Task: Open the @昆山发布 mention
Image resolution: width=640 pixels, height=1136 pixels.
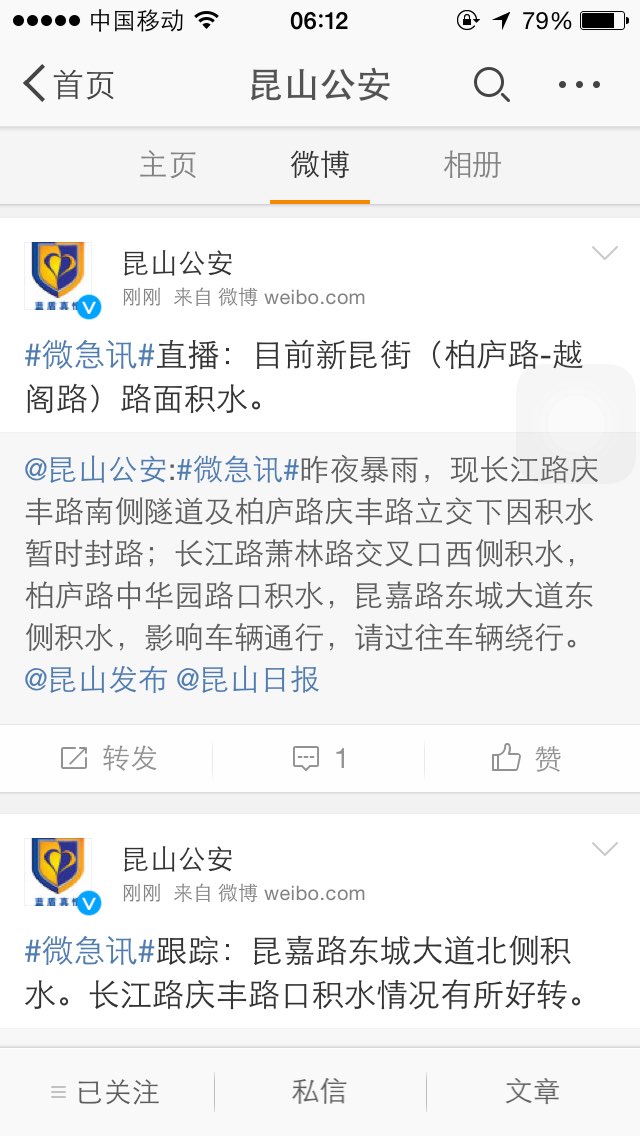Action: [96, 680]
